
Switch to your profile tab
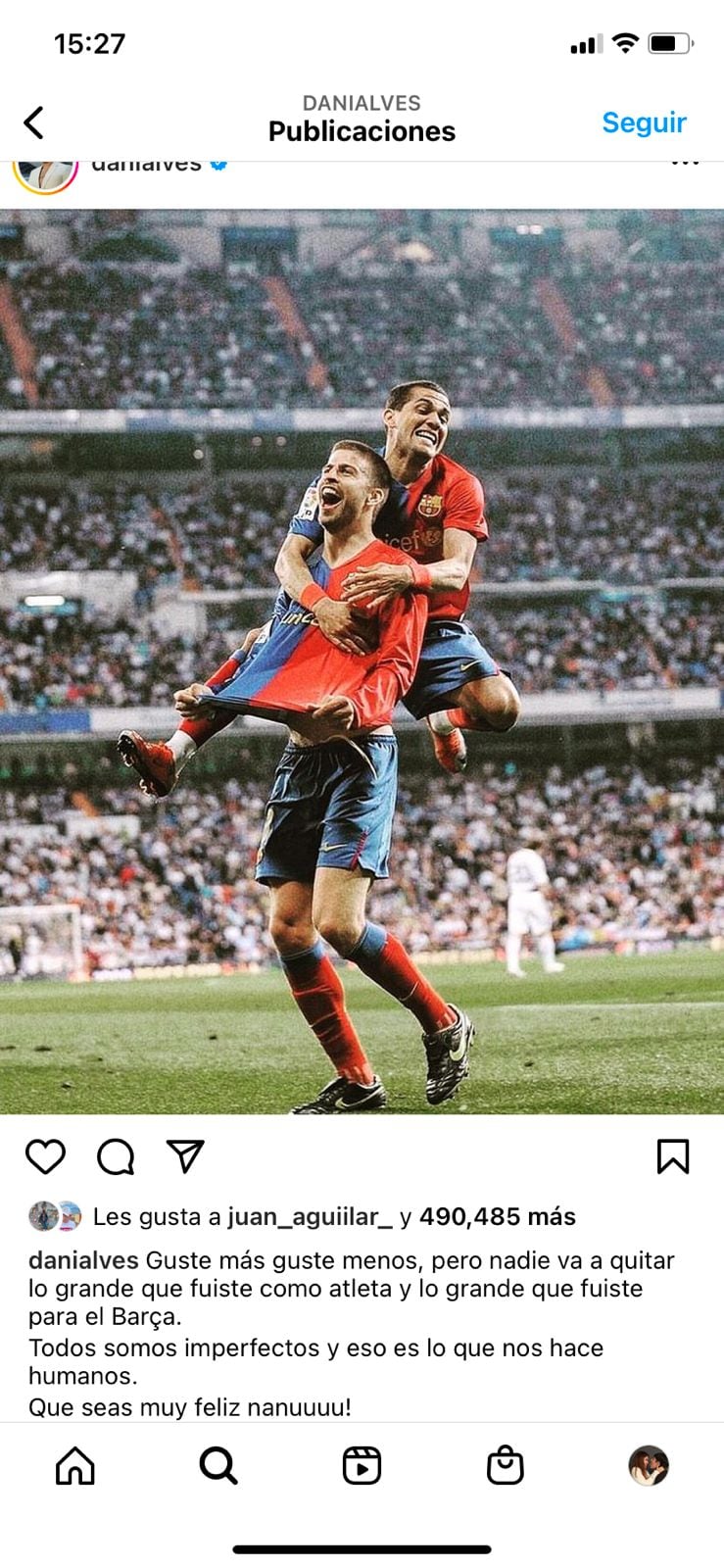point(648,1466)
